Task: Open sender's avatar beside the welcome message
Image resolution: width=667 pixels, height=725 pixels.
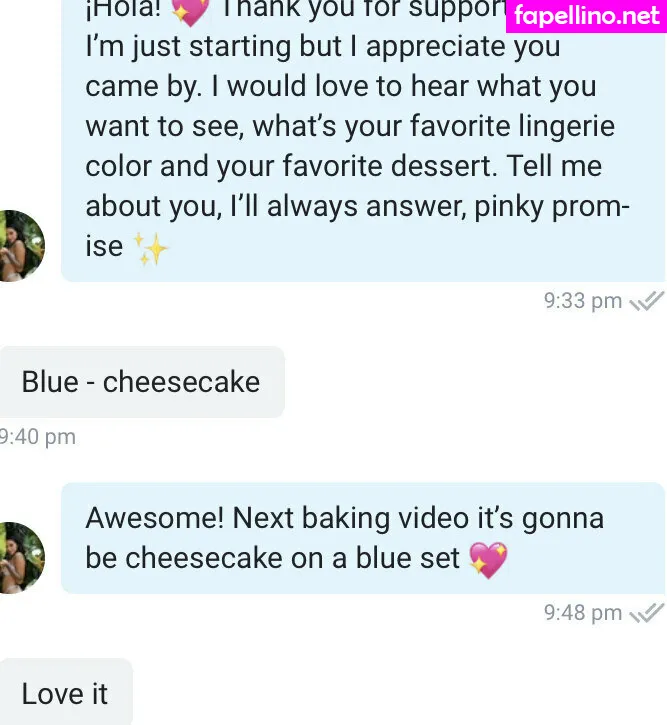Action: pyautogui.click(x=18, y=246)
